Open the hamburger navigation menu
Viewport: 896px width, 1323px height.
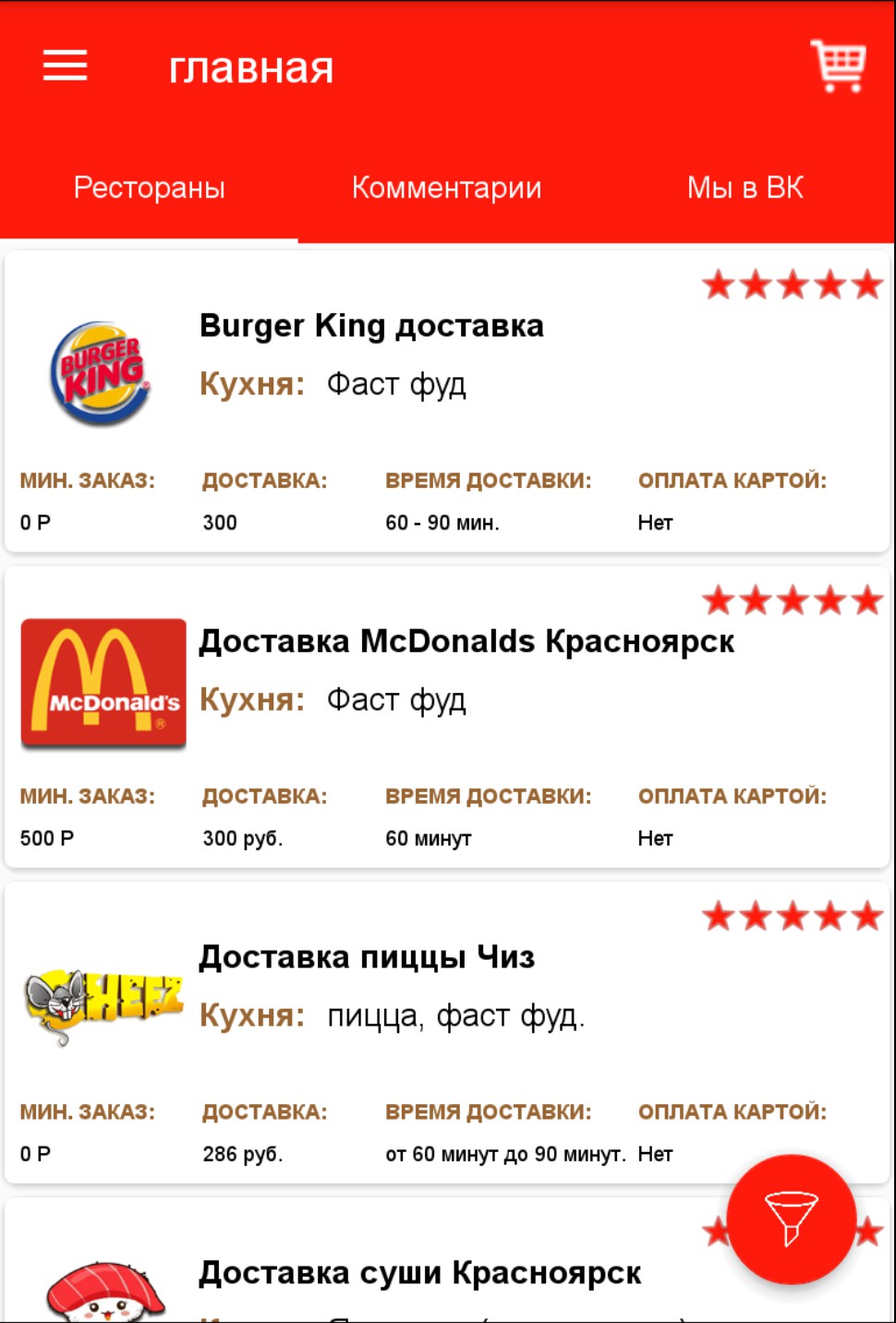coord(65,67)
